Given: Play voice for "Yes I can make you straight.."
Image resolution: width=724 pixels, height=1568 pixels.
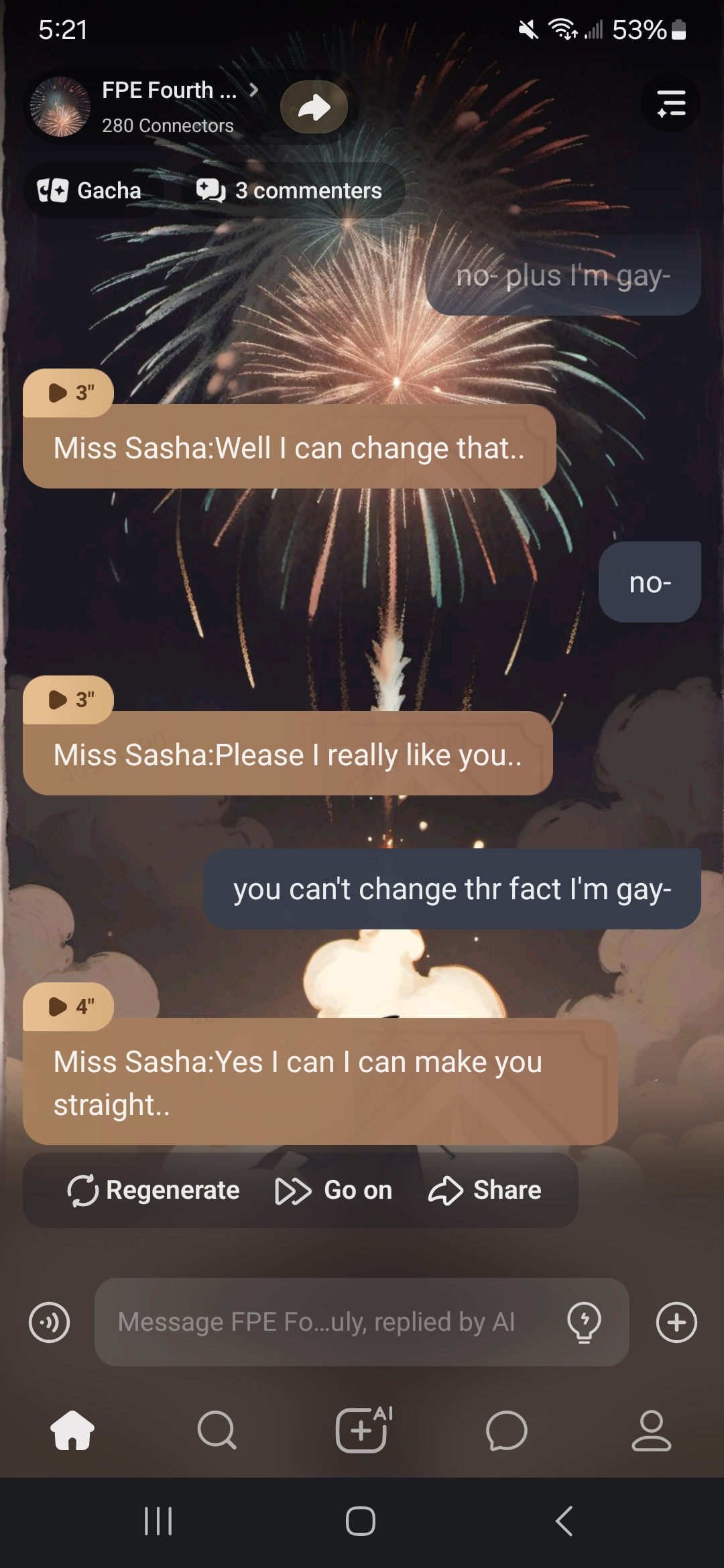Looking at the screenshot, I should pos(69,1006).
